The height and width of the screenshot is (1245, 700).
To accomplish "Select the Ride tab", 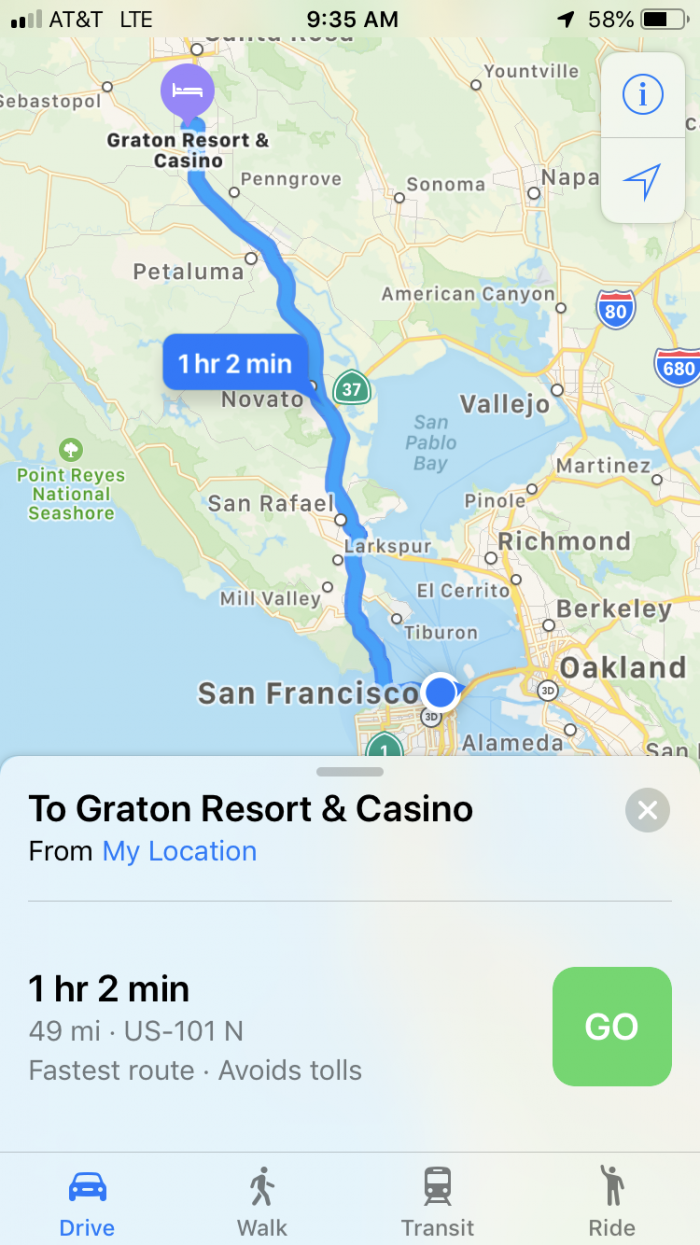I will [611, 1201].
